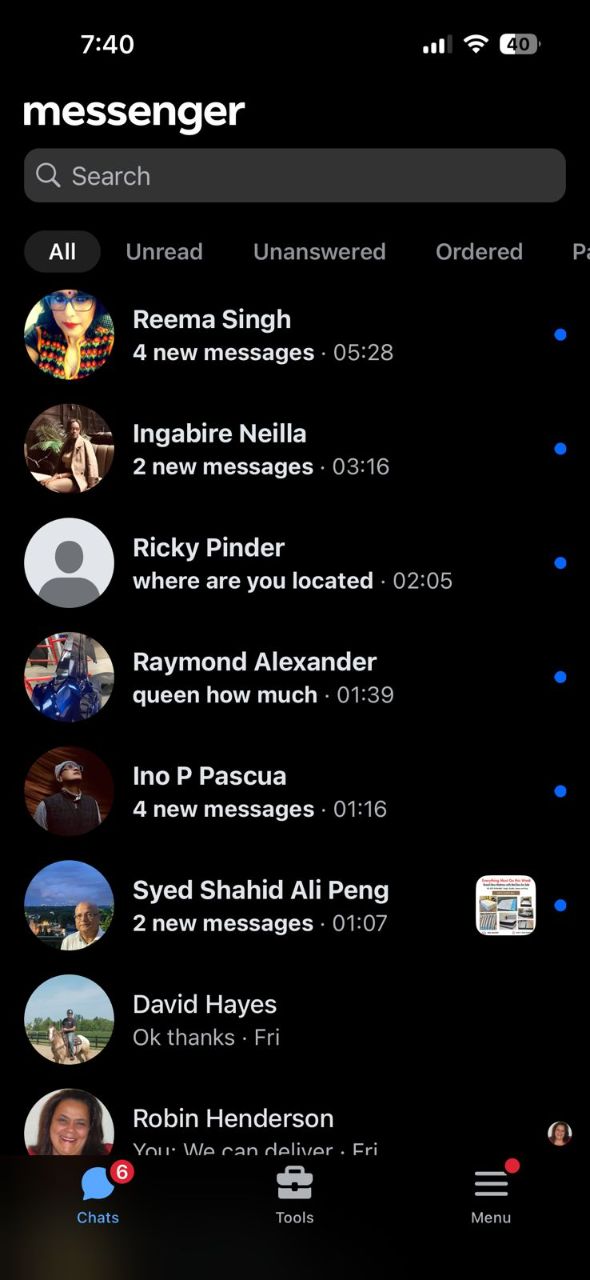This screenshot has height=1280, width=590.
Task: Switch to the Tools tab
Action: click(295, 1195)
